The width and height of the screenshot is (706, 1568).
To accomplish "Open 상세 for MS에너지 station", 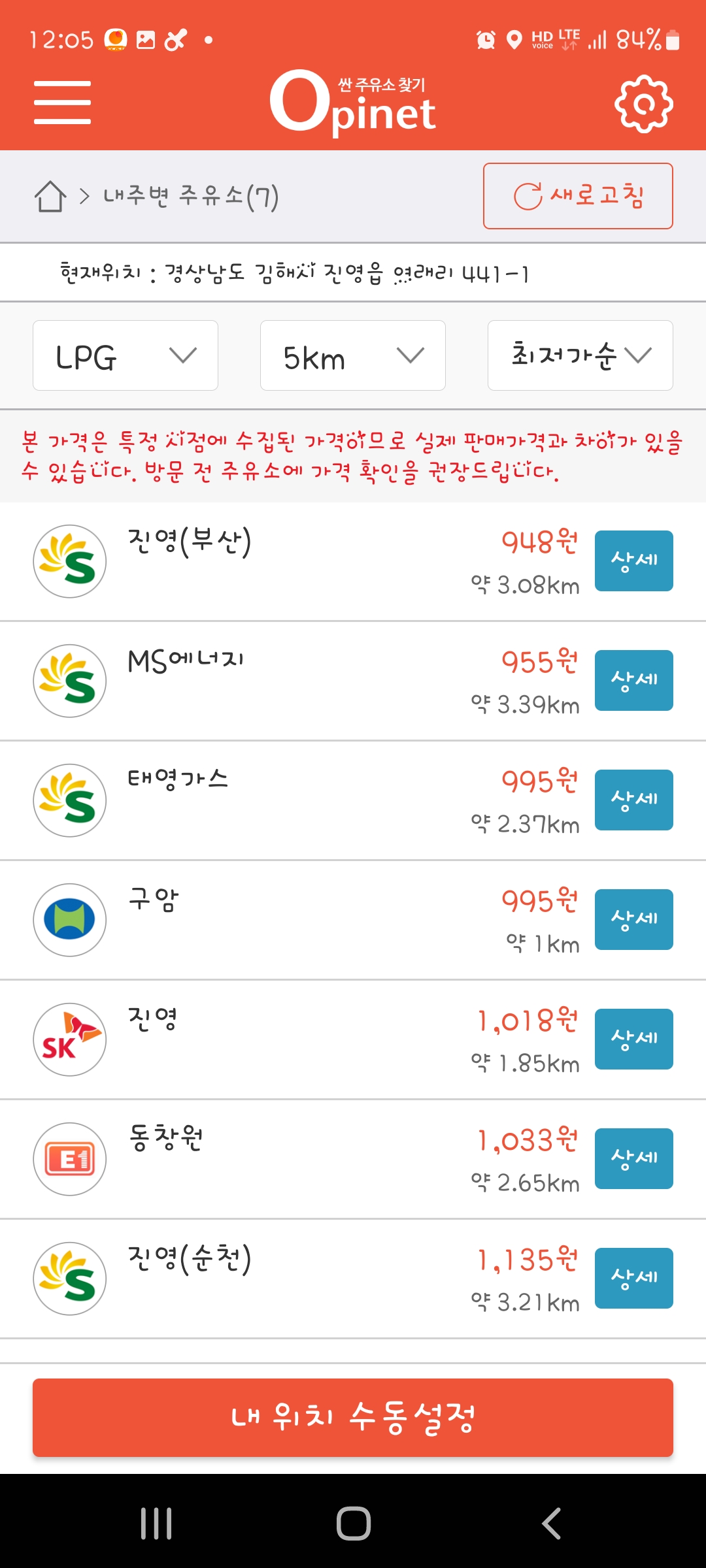I will (634, 680).
